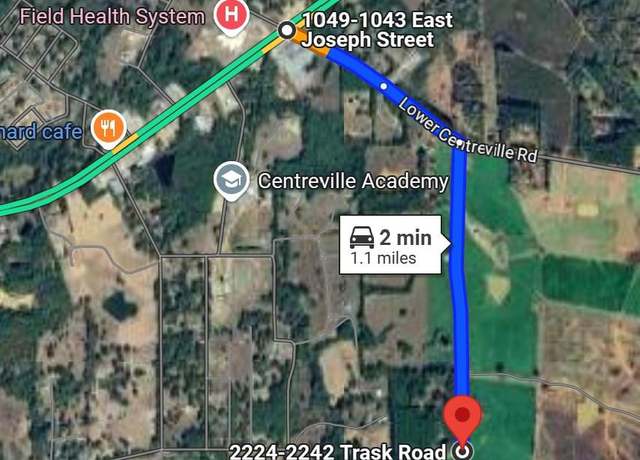Tap the 2 min 1.1 miles route bubble
640x460 pixels.
(390, 245)
